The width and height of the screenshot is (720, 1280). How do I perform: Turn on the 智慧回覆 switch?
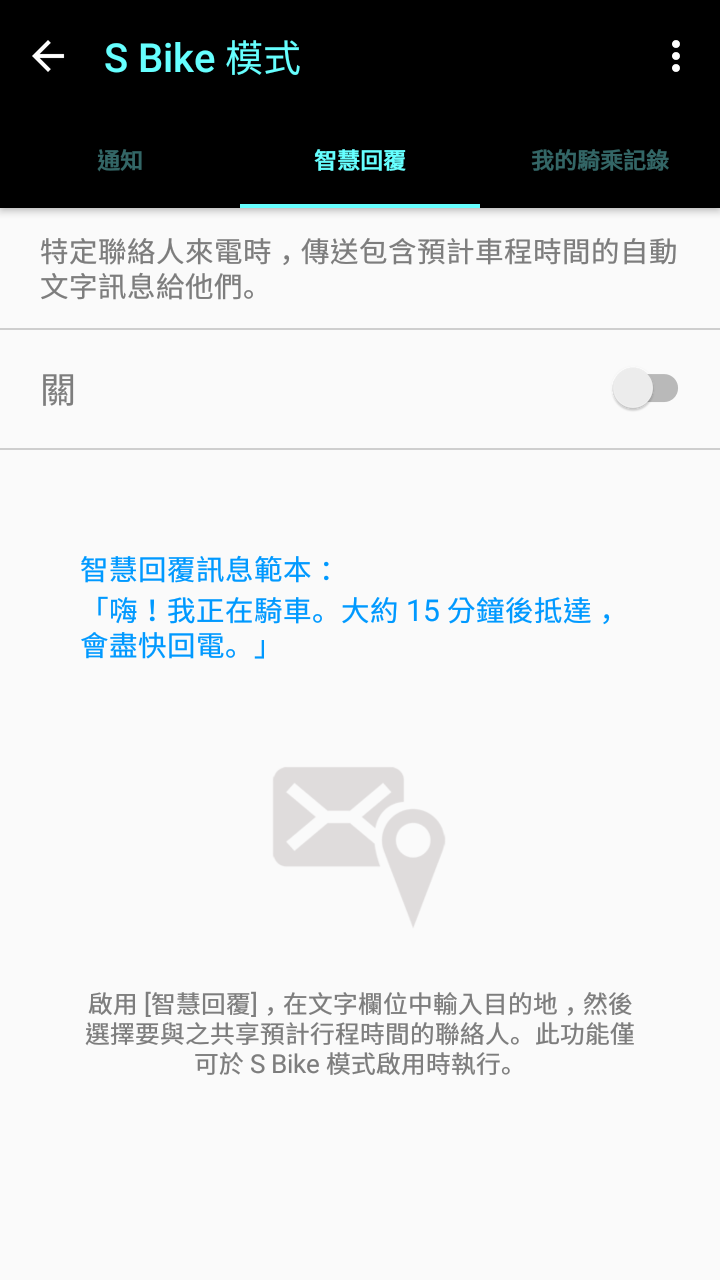(x=645, y=389)
